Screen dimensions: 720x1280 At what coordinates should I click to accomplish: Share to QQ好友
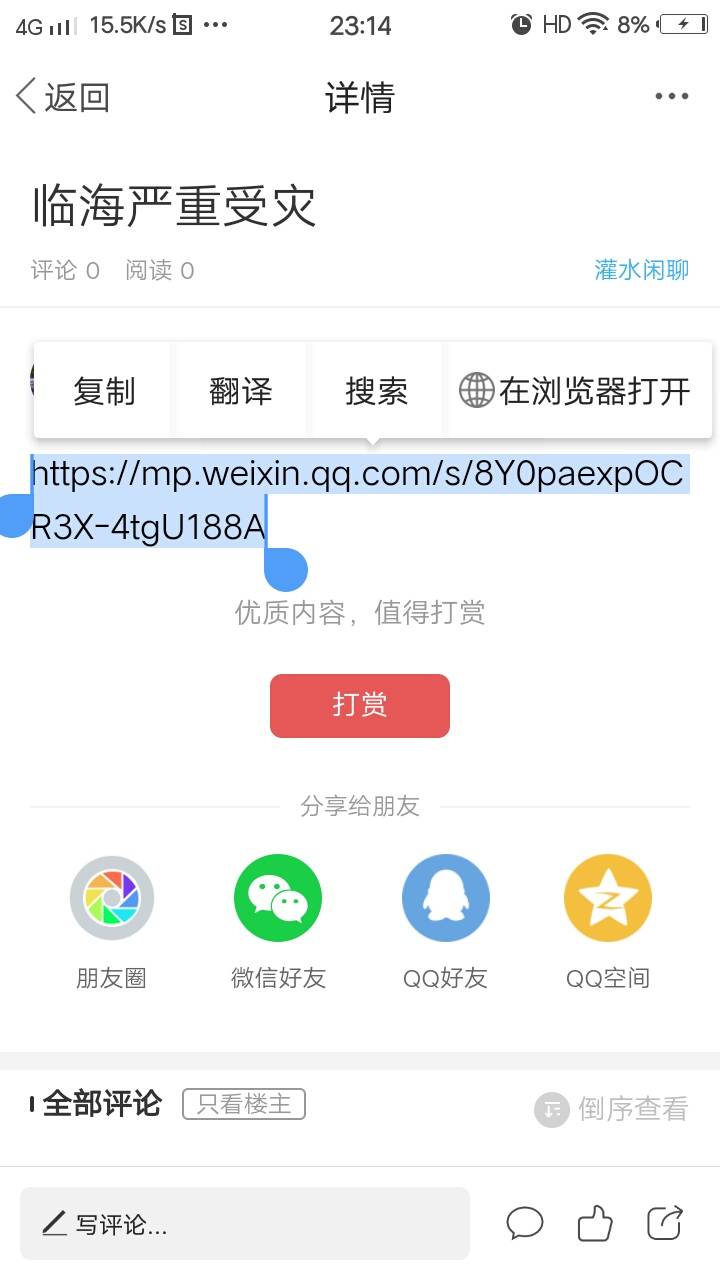tap(446, 898)
